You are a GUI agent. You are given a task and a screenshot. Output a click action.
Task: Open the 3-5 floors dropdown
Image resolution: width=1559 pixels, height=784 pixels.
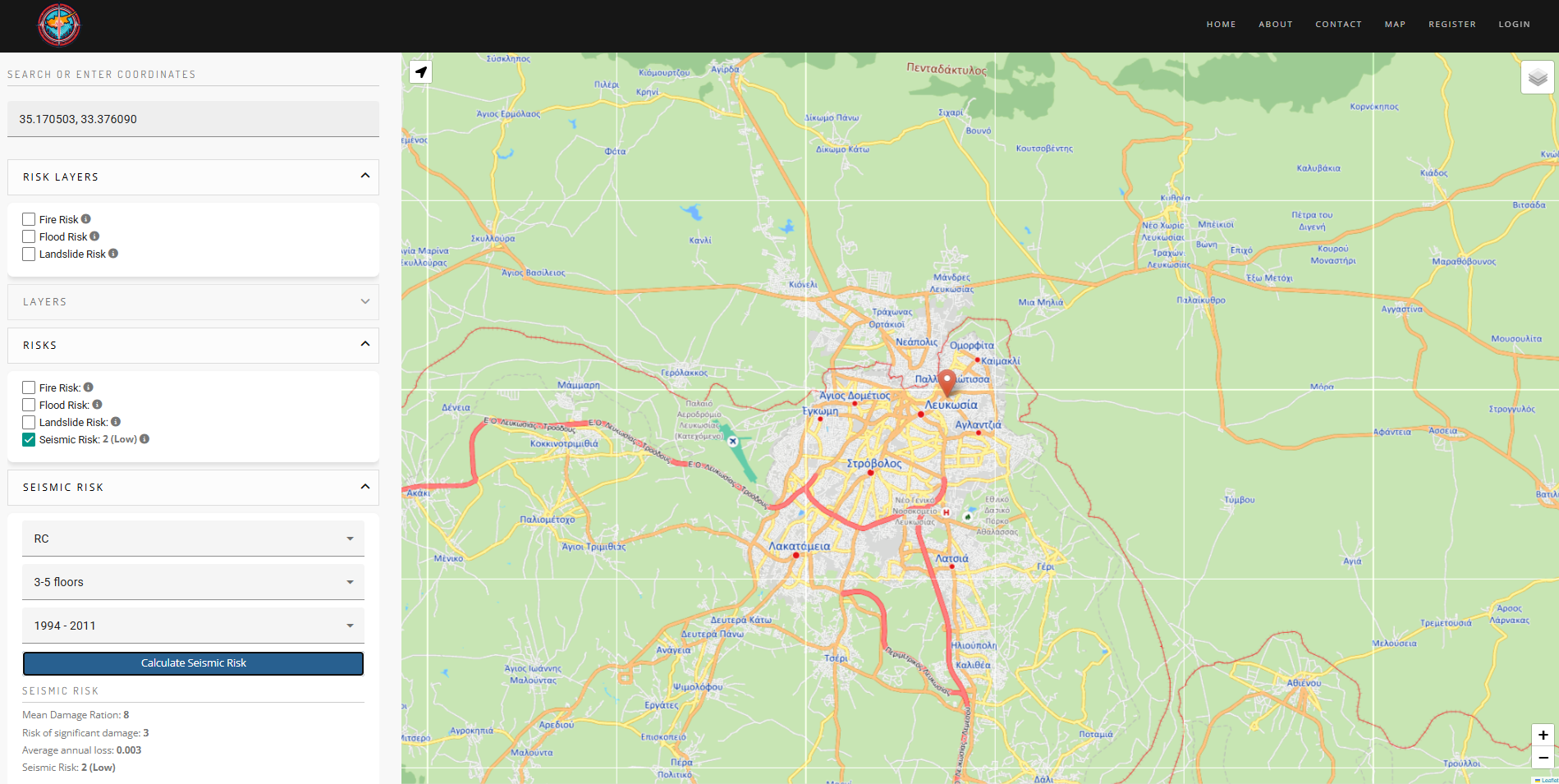click(x=193, y=582)
